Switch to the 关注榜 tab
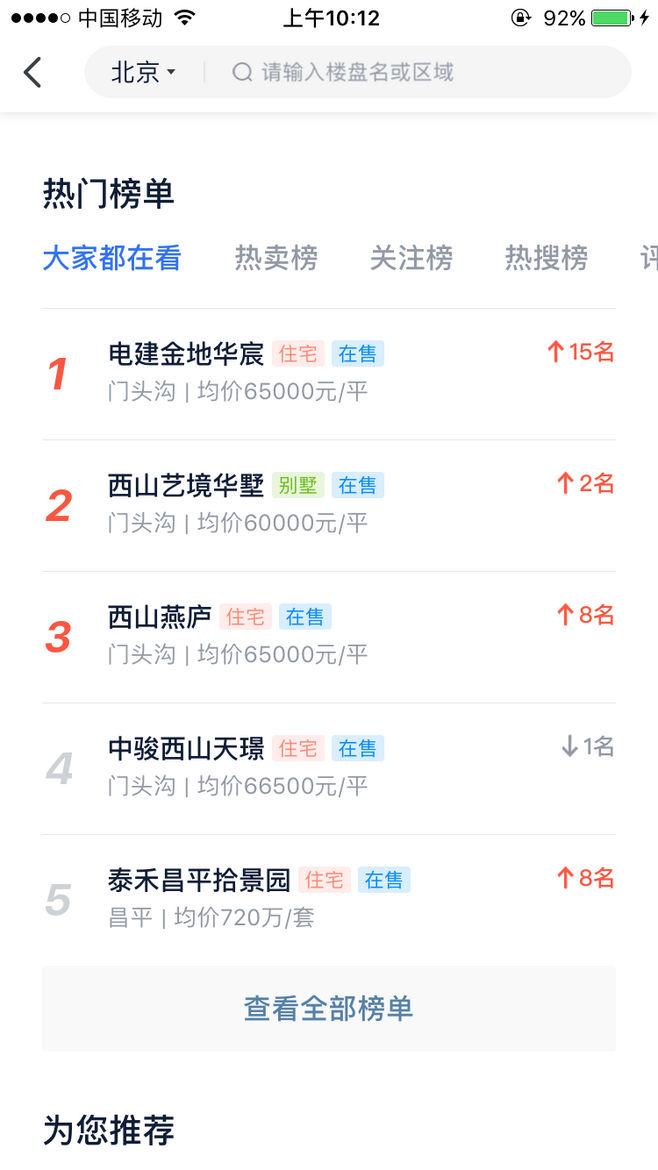This screenshot has height=1170, width=658. click(x=411, y=258)
